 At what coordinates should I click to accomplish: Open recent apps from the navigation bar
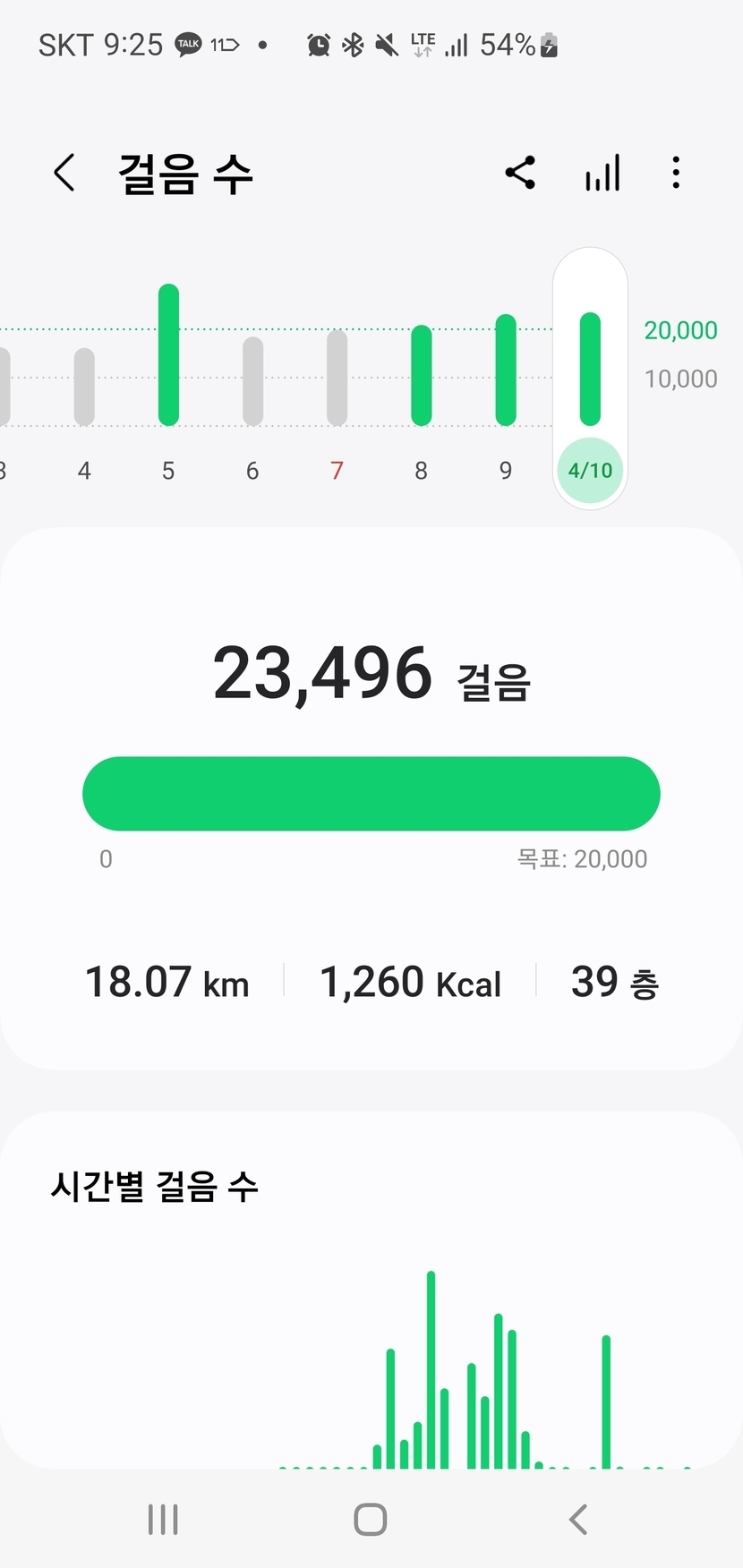163,1519
